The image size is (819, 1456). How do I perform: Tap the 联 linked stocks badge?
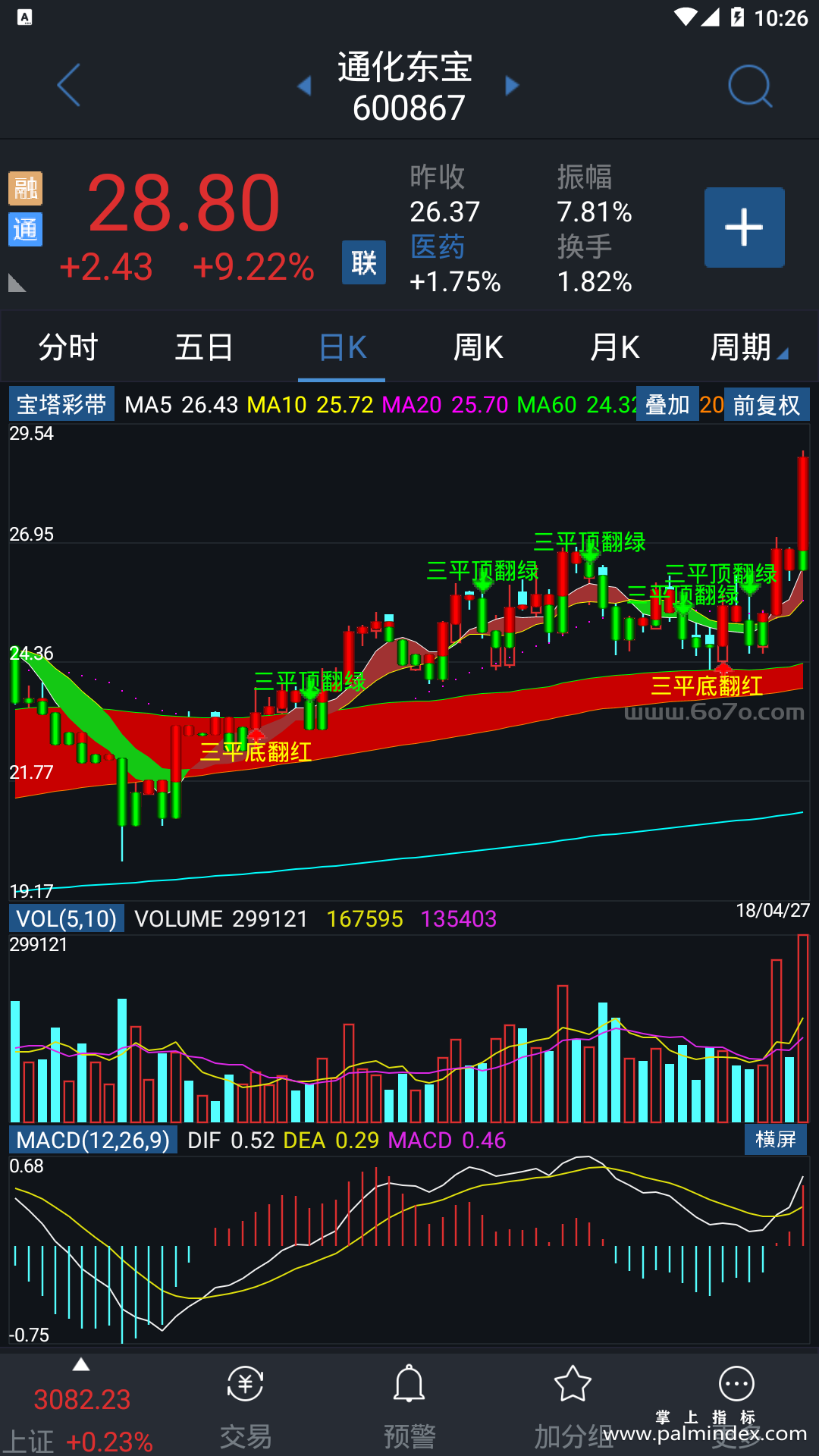pos(363,262)
